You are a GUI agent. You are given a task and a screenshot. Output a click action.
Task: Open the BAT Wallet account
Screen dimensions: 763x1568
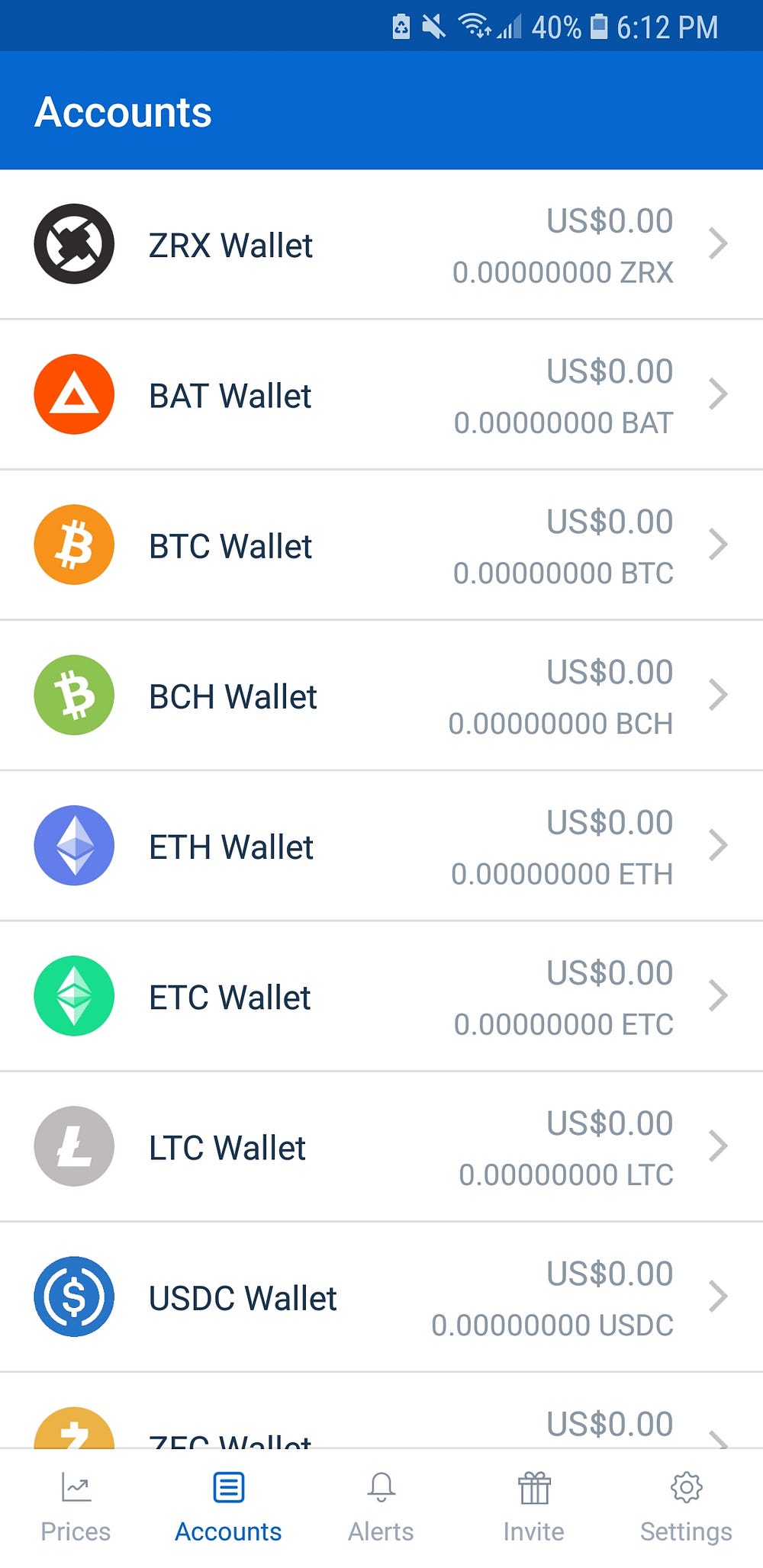(x=381, y=394)
